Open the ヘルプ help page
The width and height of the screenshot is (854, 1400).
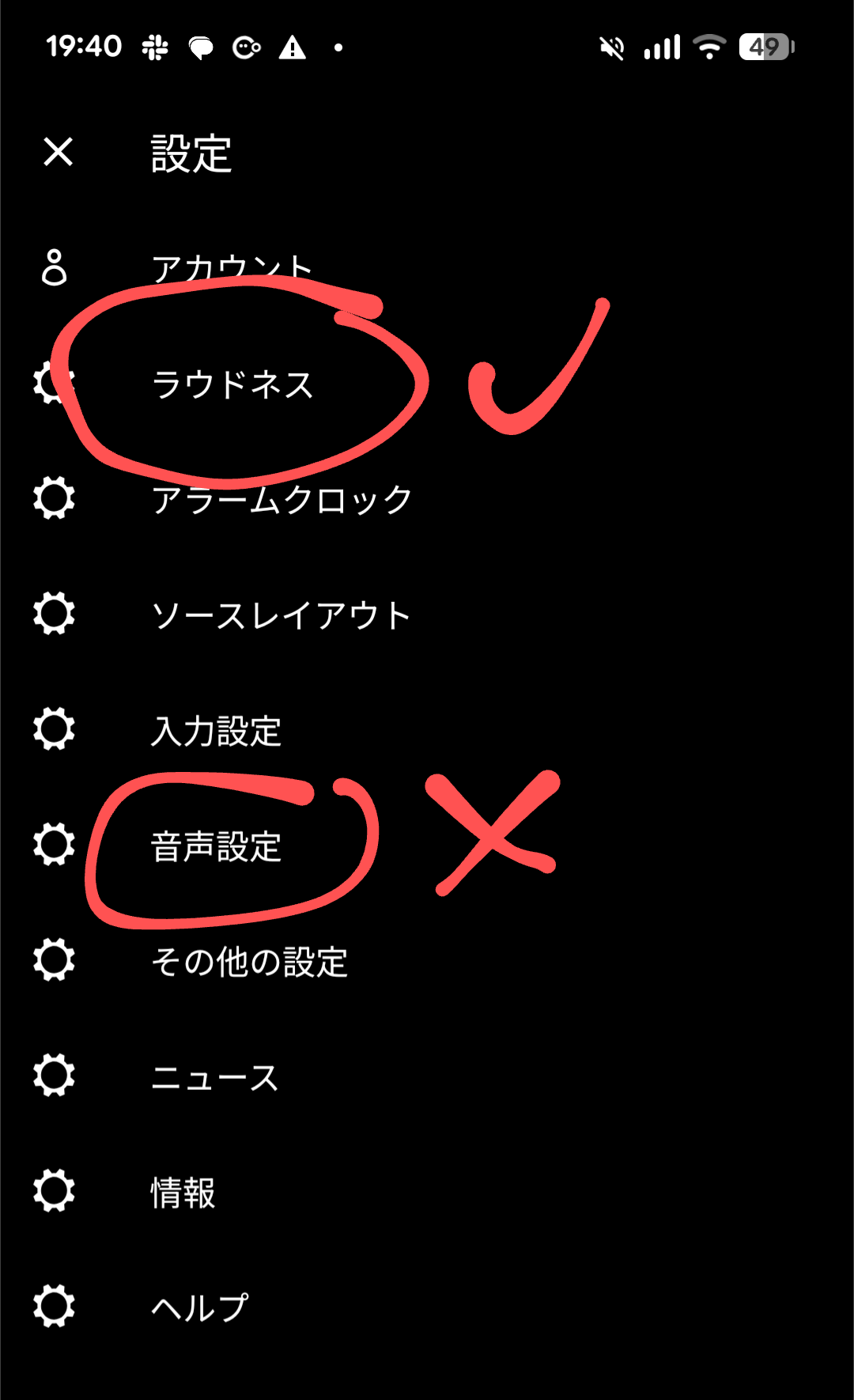pyautogui.click(x=199, y=1308)
